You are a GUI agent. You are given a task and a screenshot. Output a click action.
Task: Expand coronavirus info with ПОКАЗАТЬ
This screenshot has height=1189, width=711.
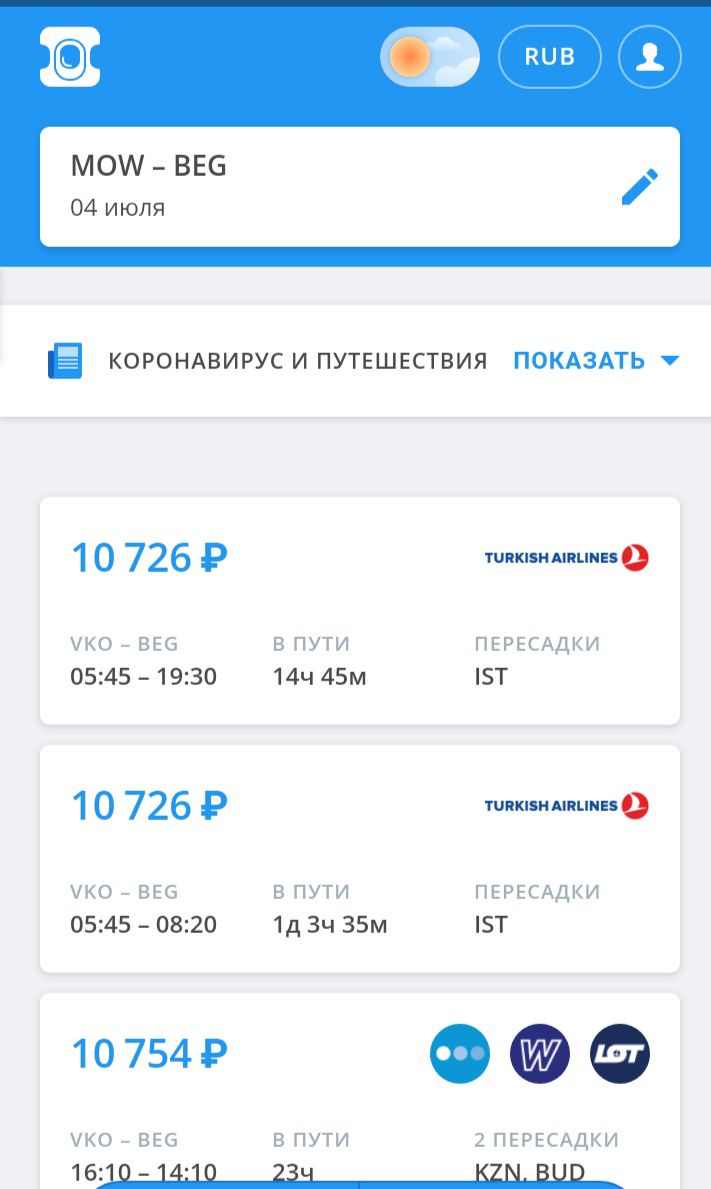click(x=596, y=360)
